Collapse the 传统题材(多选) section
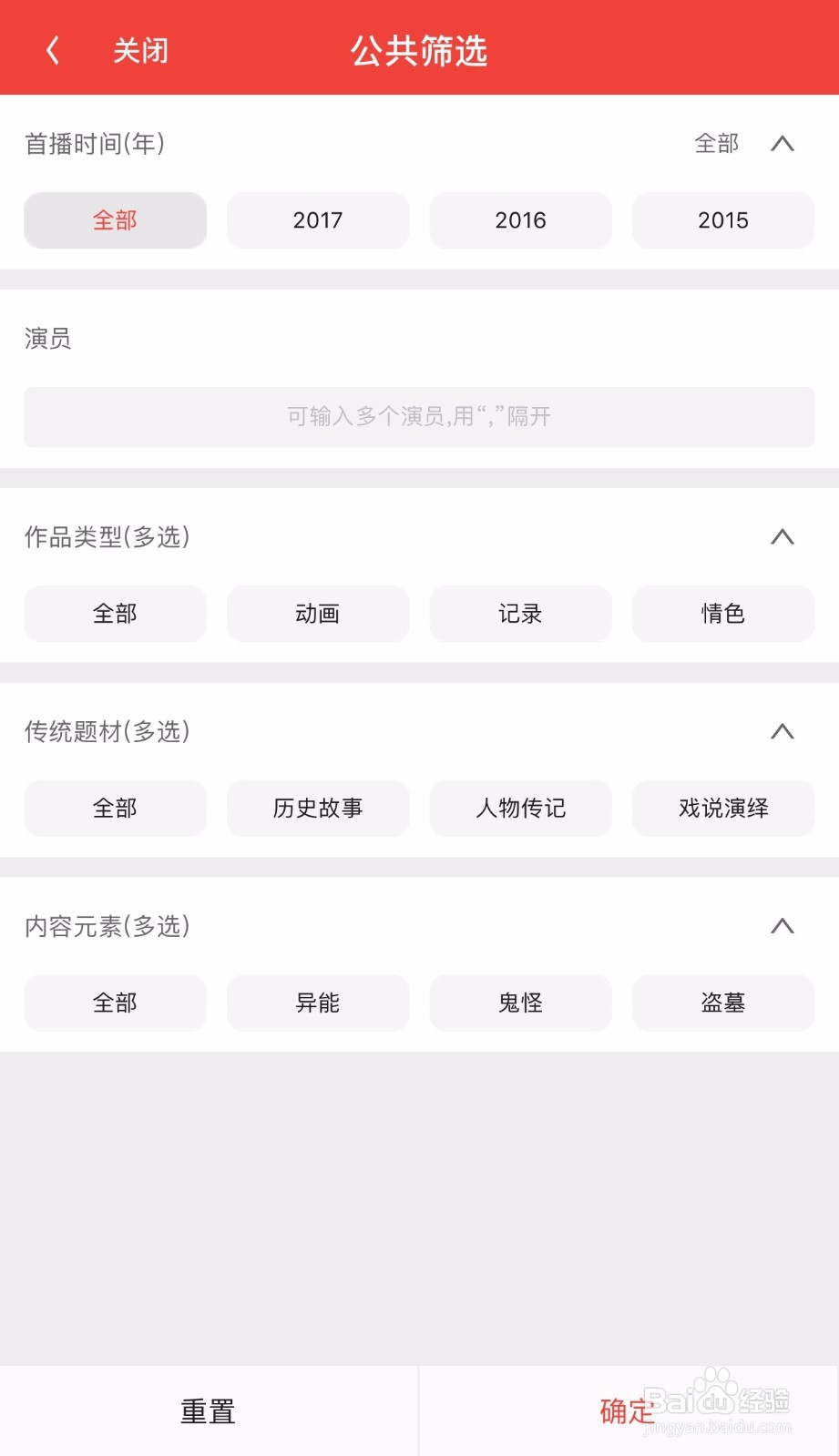The height and width of the screenshot is (1456, 839). pos(782,731)
